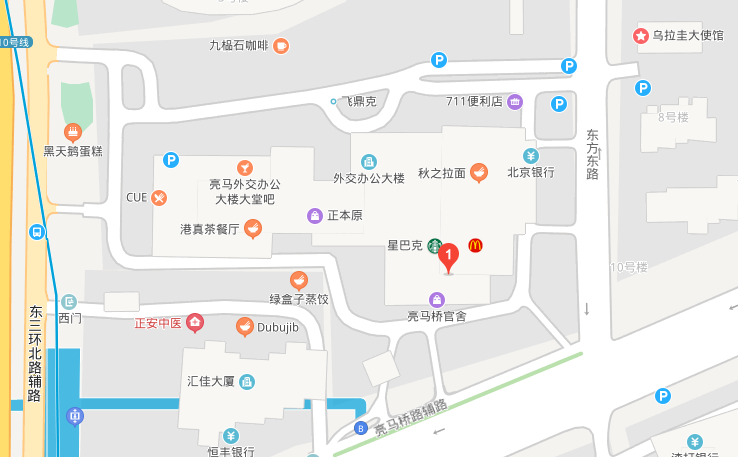Screen dimensions: 738x457
Task: Tap the red location marker numbered 1
Action: coord(449,258)
